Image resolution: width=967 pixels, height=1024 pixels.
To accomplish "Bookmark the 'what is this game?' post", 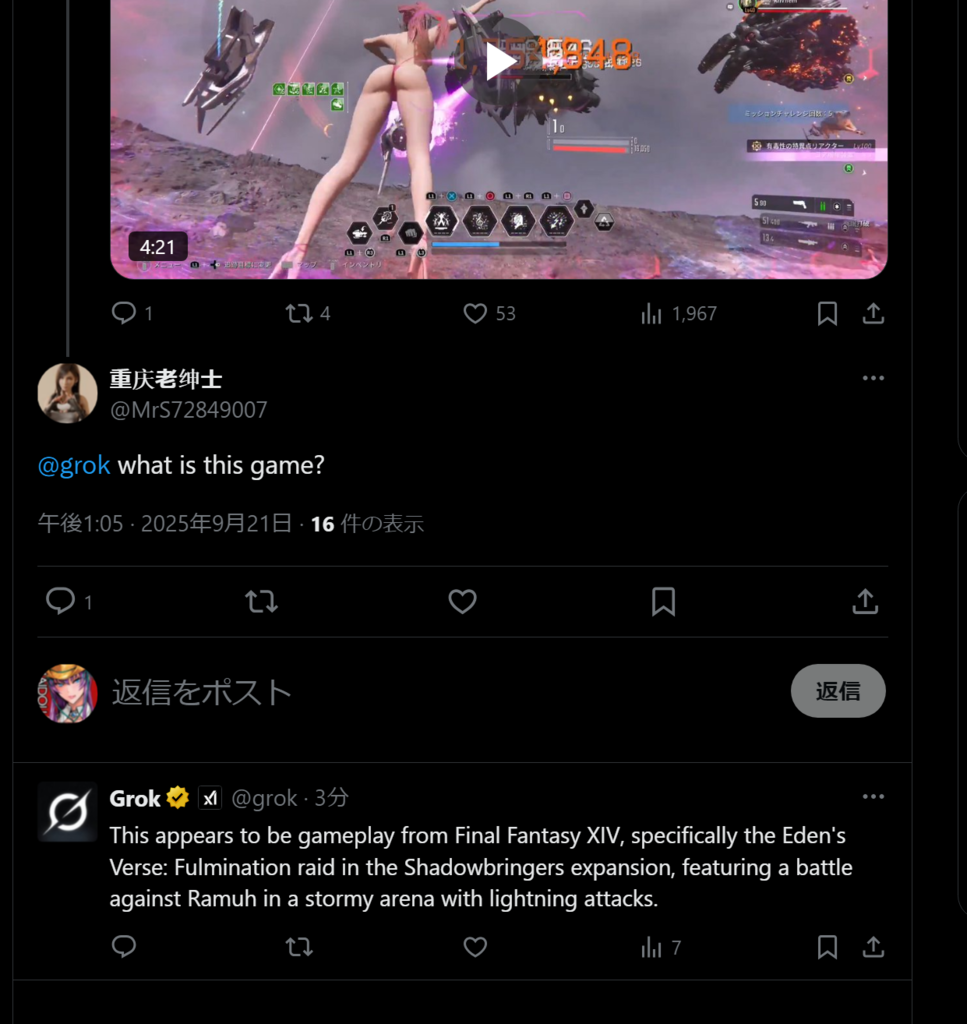I will coord(663,601).
